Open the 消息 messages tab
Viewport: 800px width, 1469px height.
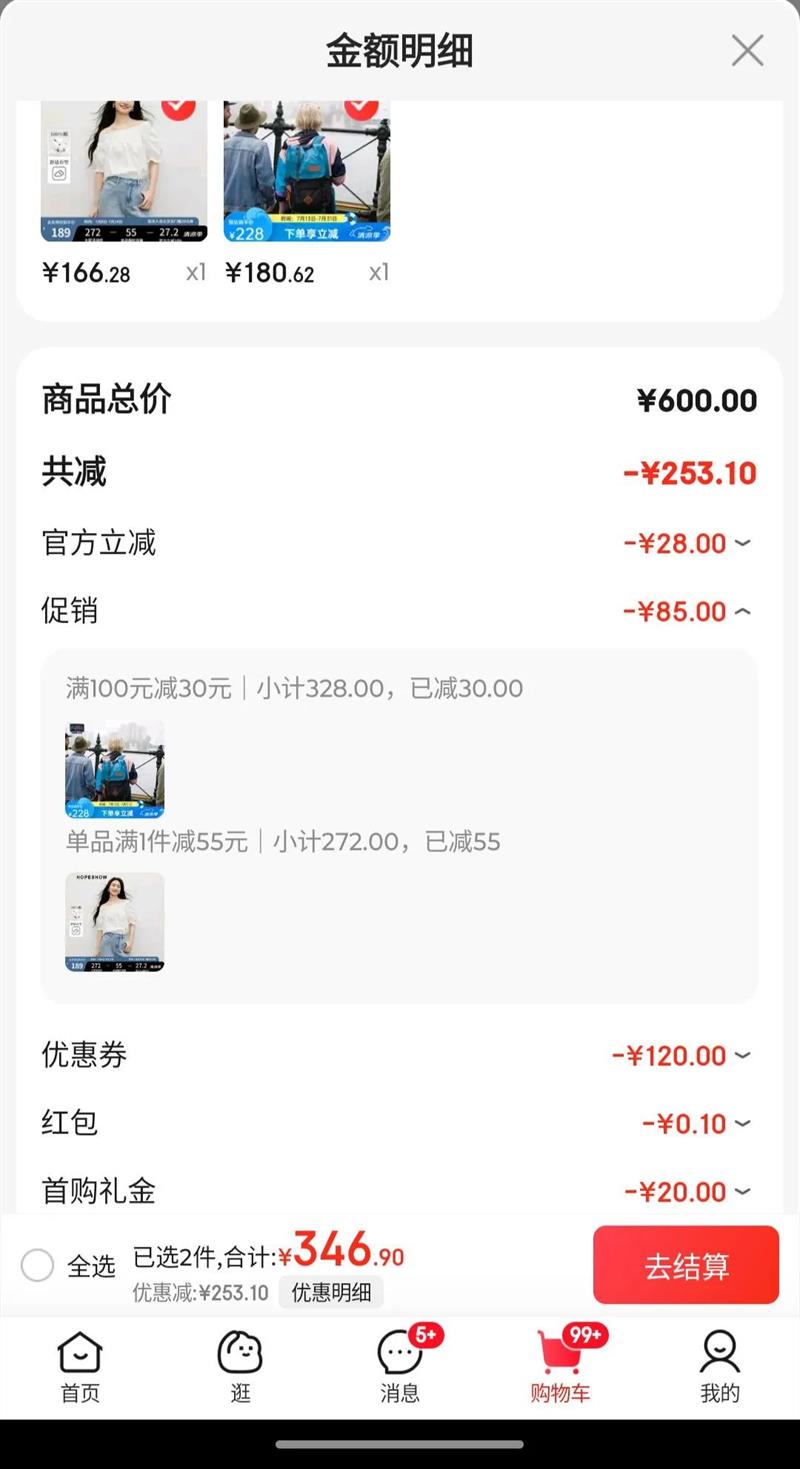[x=400, y=1367]
